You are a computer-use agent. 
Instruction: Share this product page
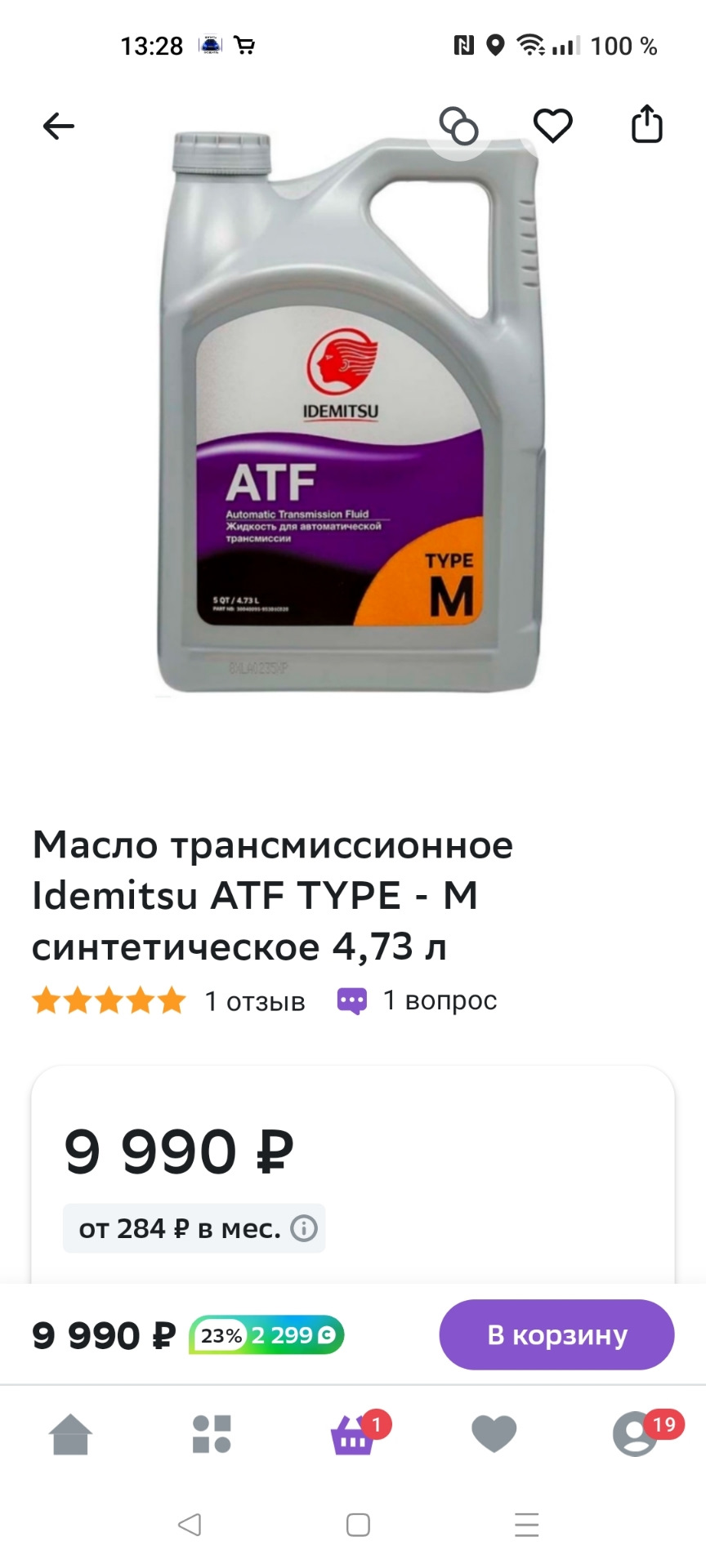click(x=646, y=125)
